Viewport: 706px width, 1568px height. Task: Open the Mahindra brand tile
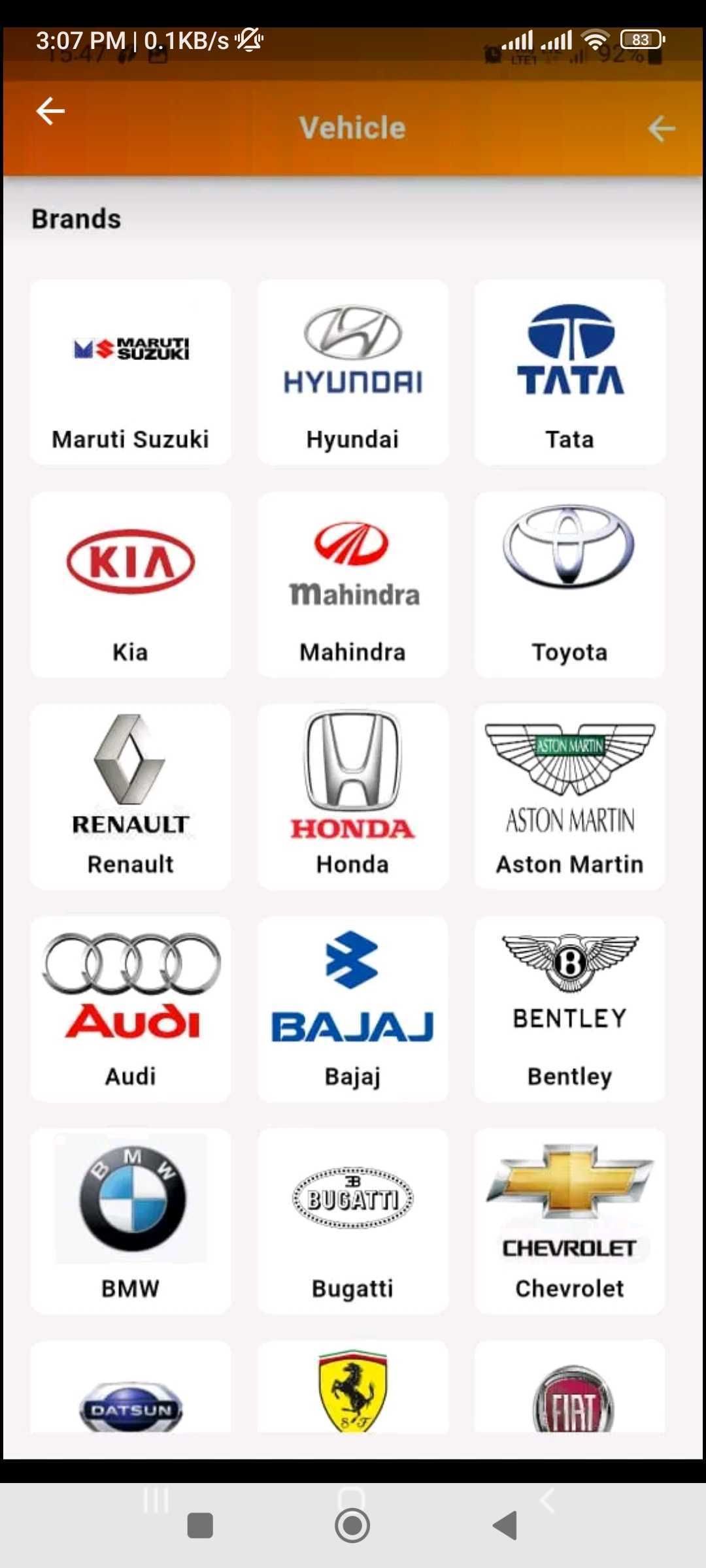[x=353, y=585]
